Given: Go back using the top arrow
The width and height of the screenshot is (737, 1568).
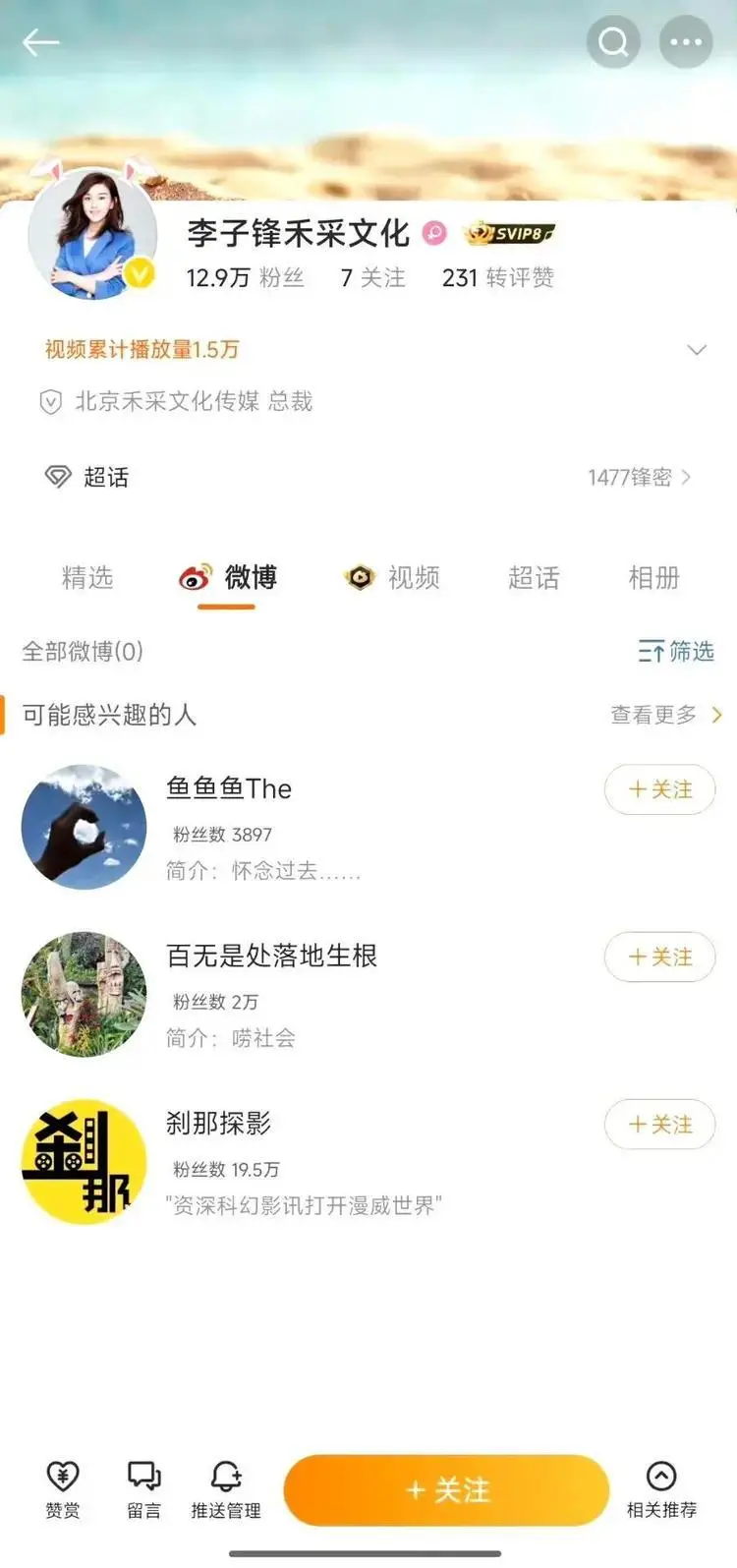Looking at the screenshot, I should tap(41, 42).
